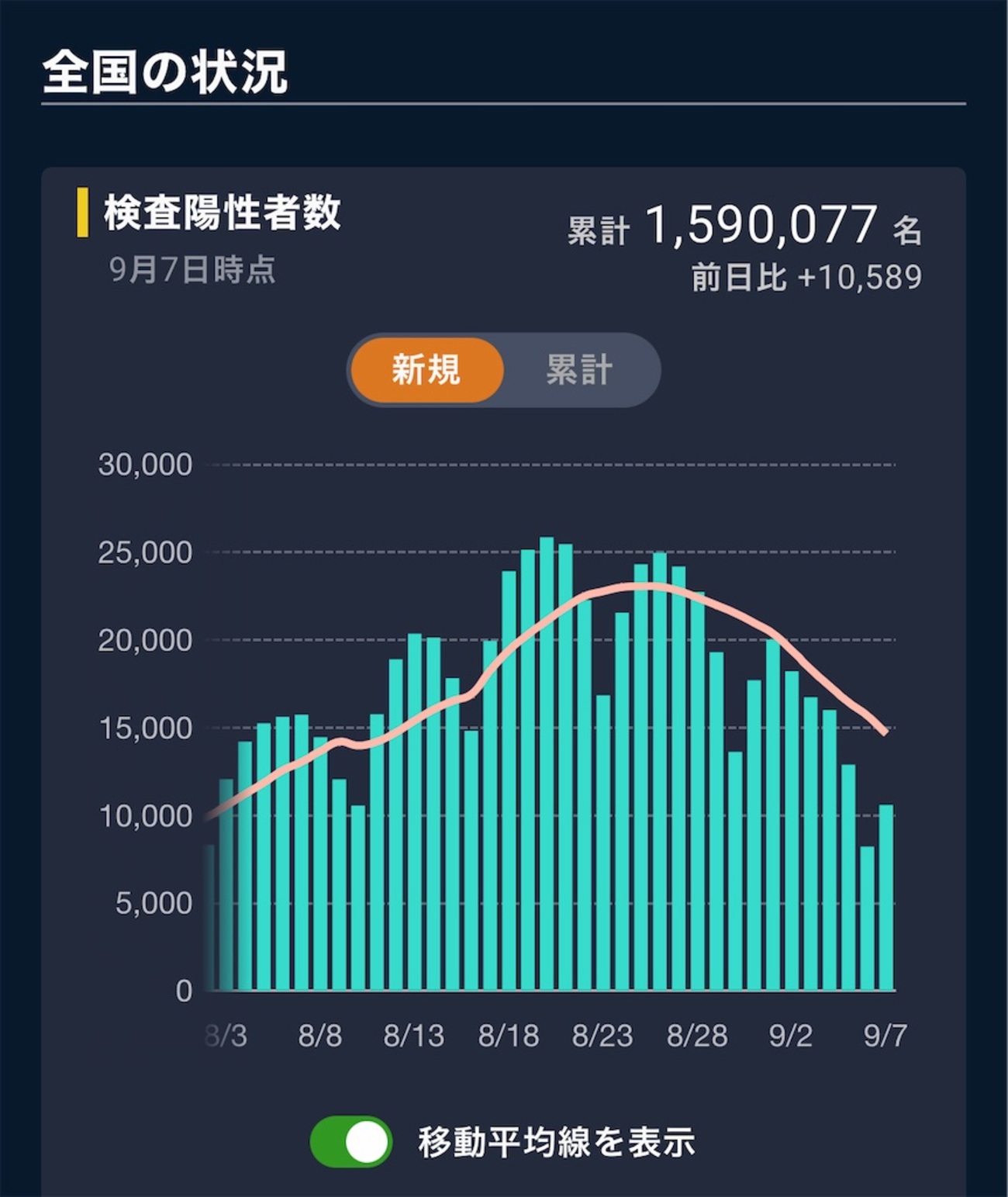Switch to the 累計 cumulative view

coord(578,370)
